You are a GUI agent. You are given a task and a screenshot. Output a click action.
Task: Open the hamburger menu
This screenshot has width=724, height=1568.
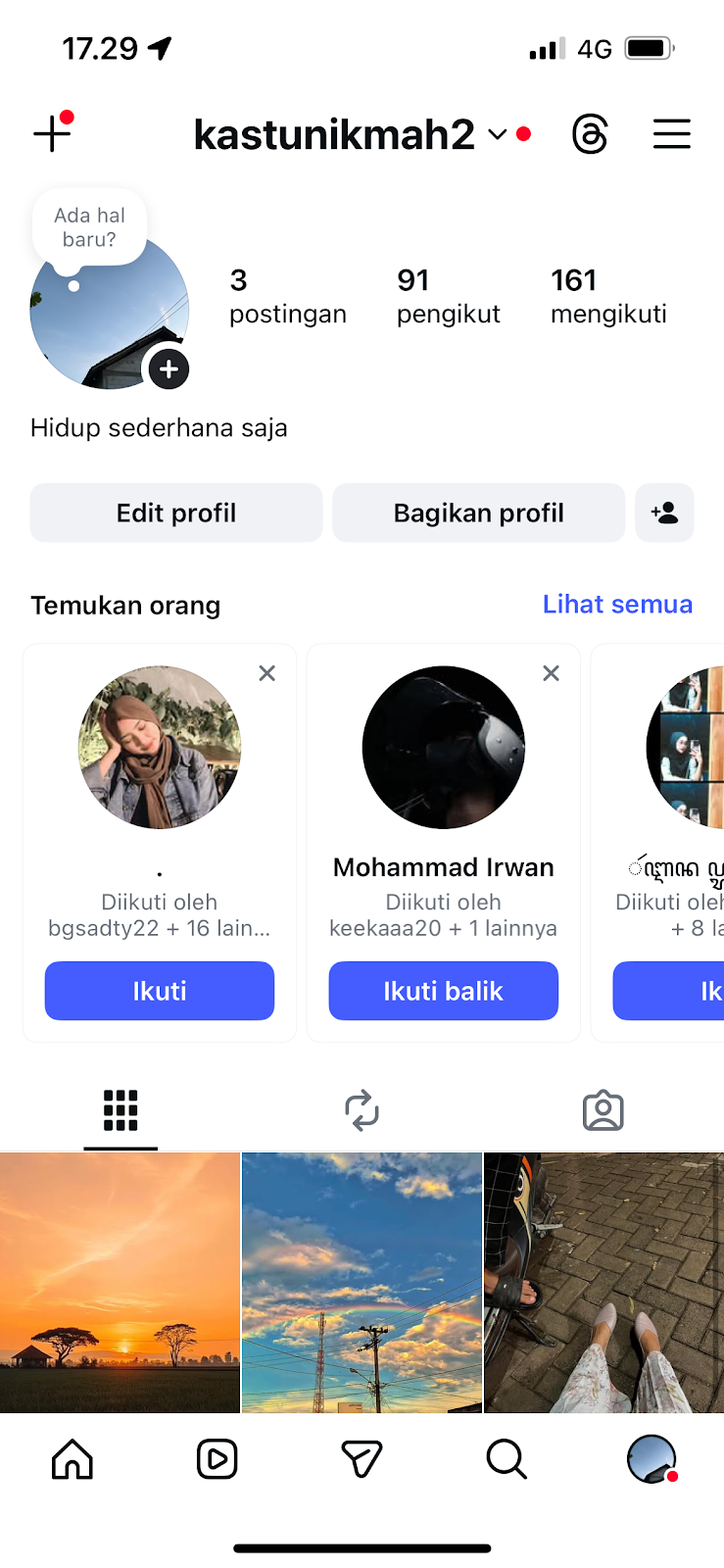pyautogui.click(x=672, y=134)
